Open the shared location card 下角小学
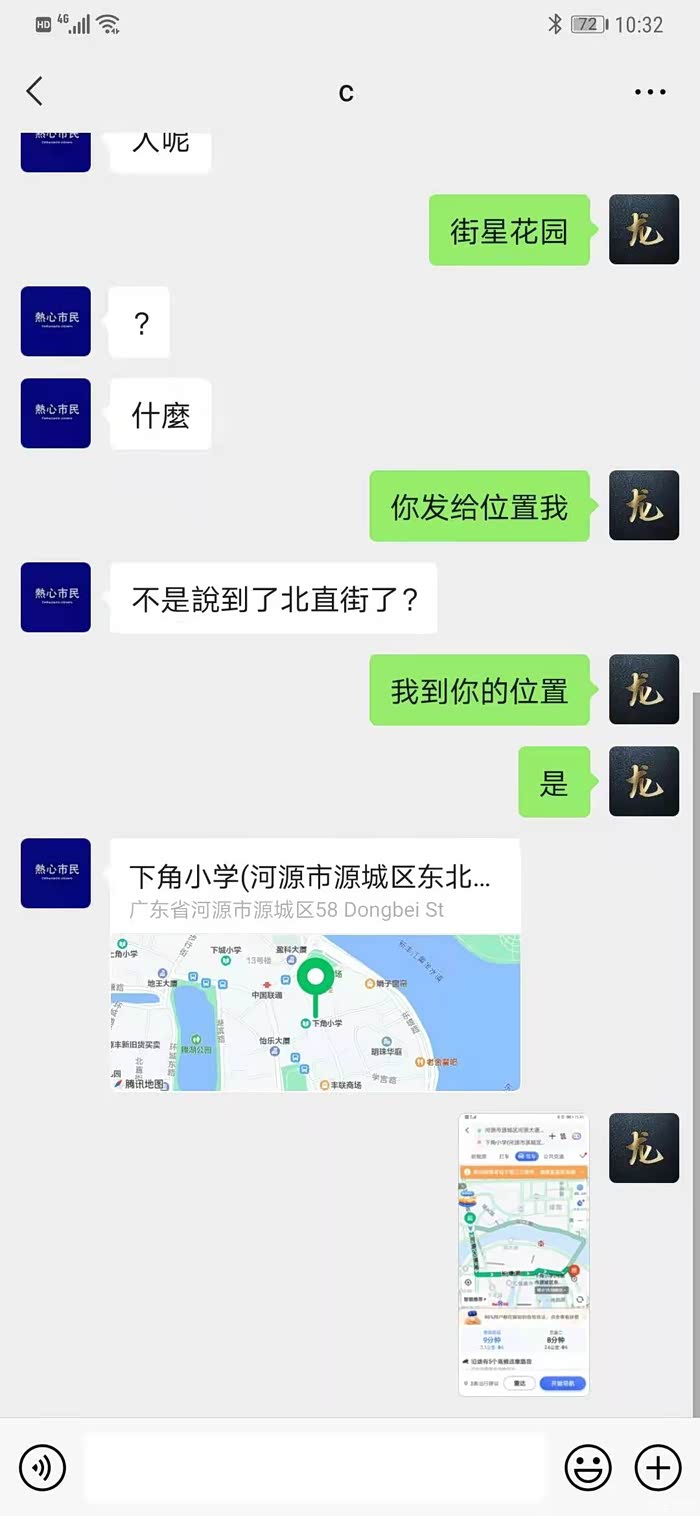Screen dimensions: 700x1516 (315, 964)
